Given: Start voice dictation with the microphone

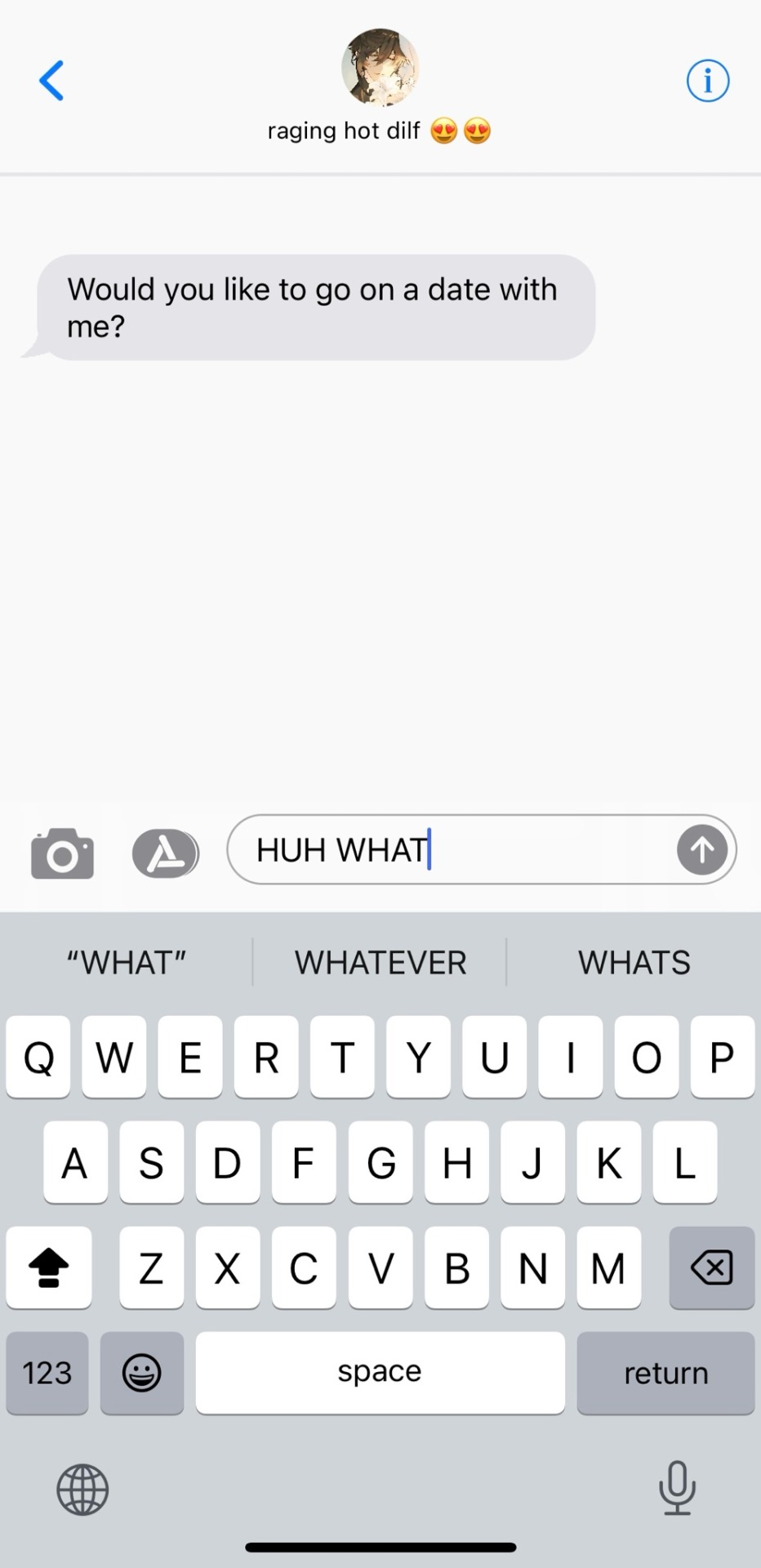Looking at the screenshot, I should pos(677,1487).
